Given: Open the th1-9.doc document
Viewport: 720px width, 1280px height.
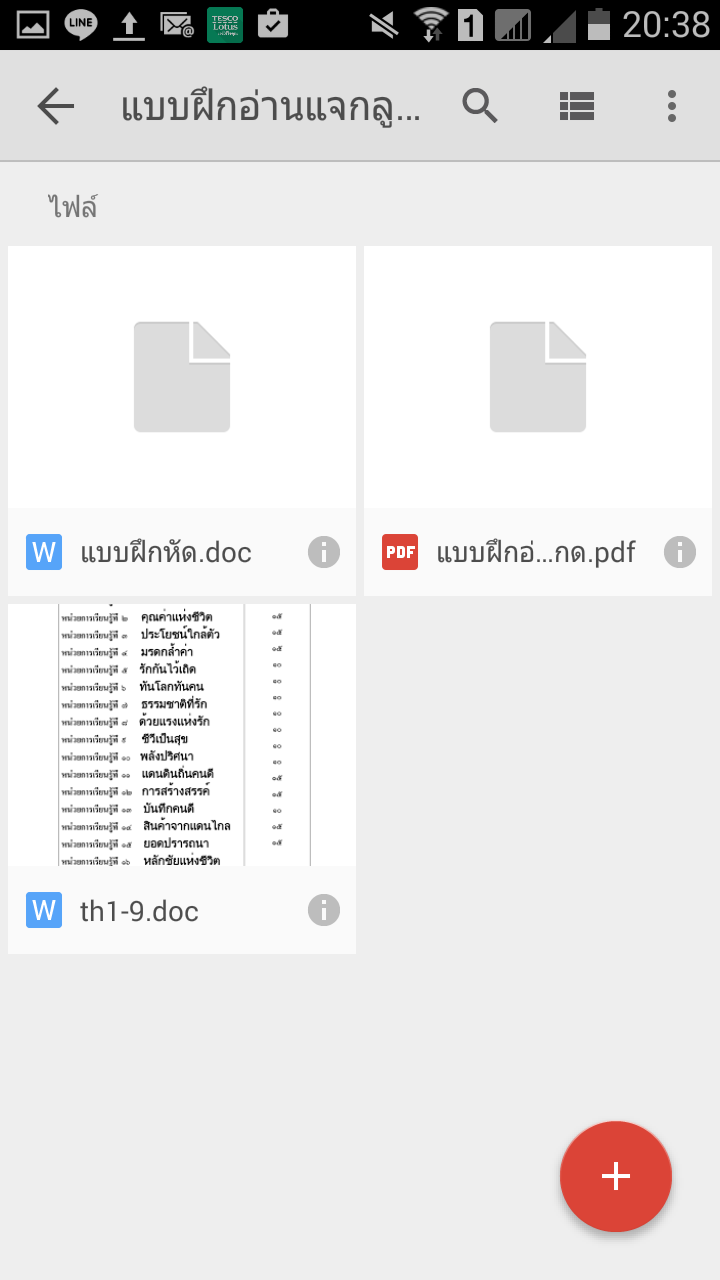Looking at the screenshot, I should pyautogui.click(x=182, y=735).
